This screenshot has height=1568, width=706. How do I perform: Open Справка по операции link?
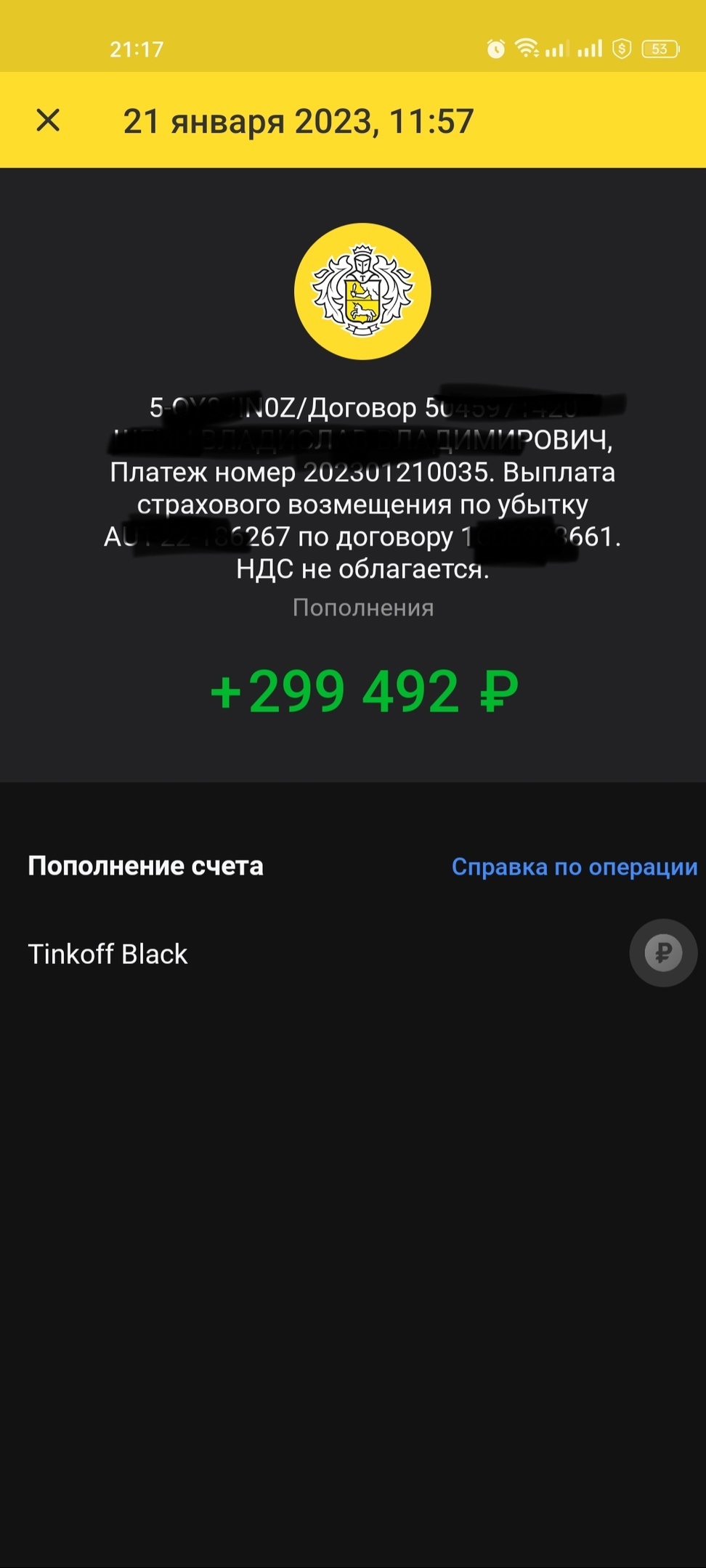(574, 867)
